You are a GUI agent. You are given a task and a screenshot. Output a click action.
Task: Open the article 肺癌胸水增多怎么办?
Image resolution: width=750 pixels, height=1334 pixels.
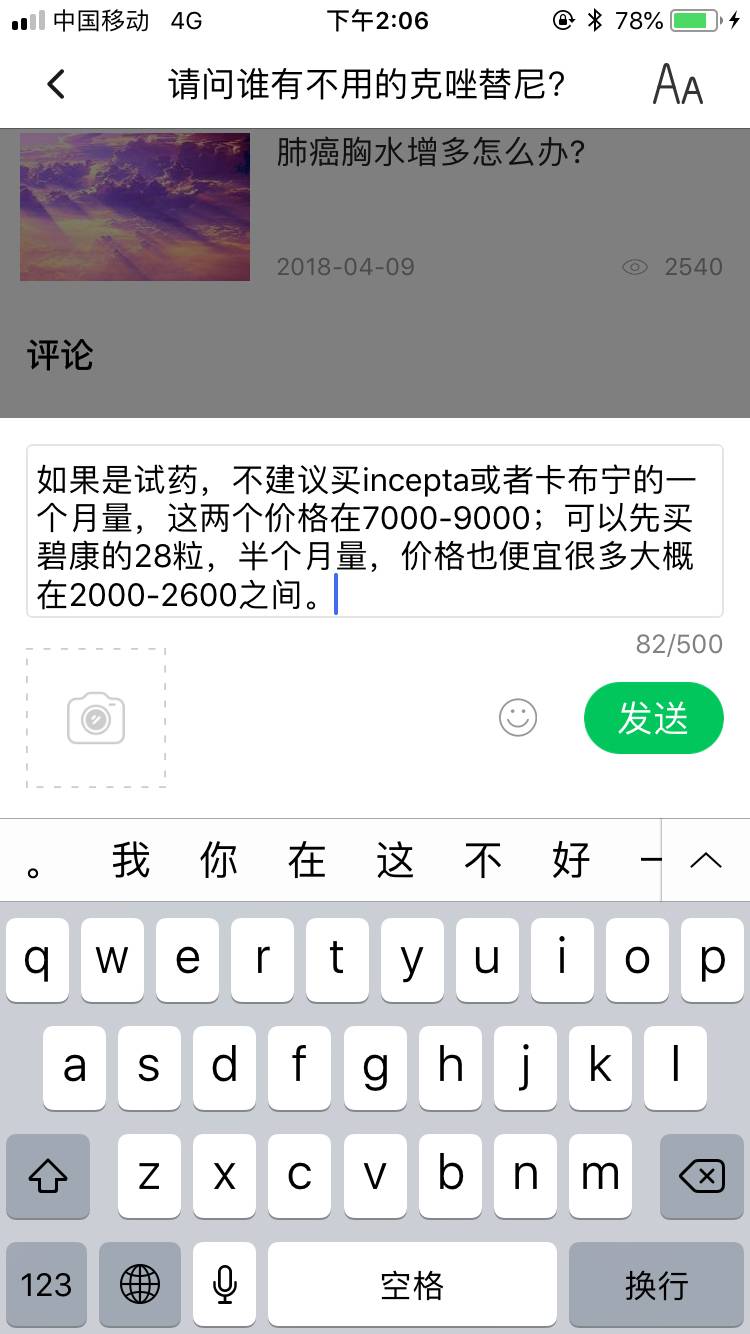coord(430,153)
